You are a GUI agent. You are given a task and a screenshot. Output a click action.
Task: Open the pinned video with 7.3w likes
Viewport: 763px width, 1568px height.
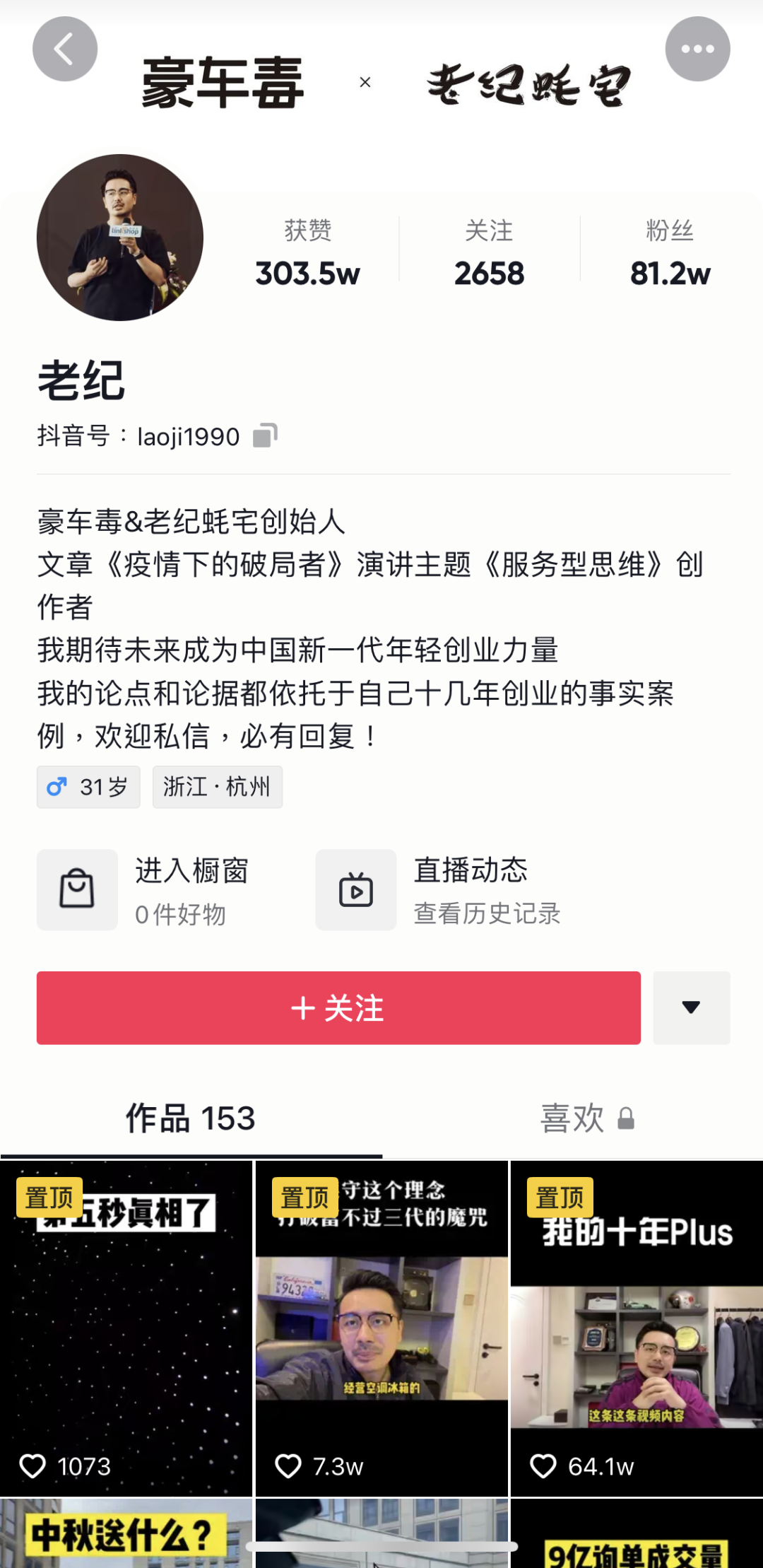click(381, 1329)
